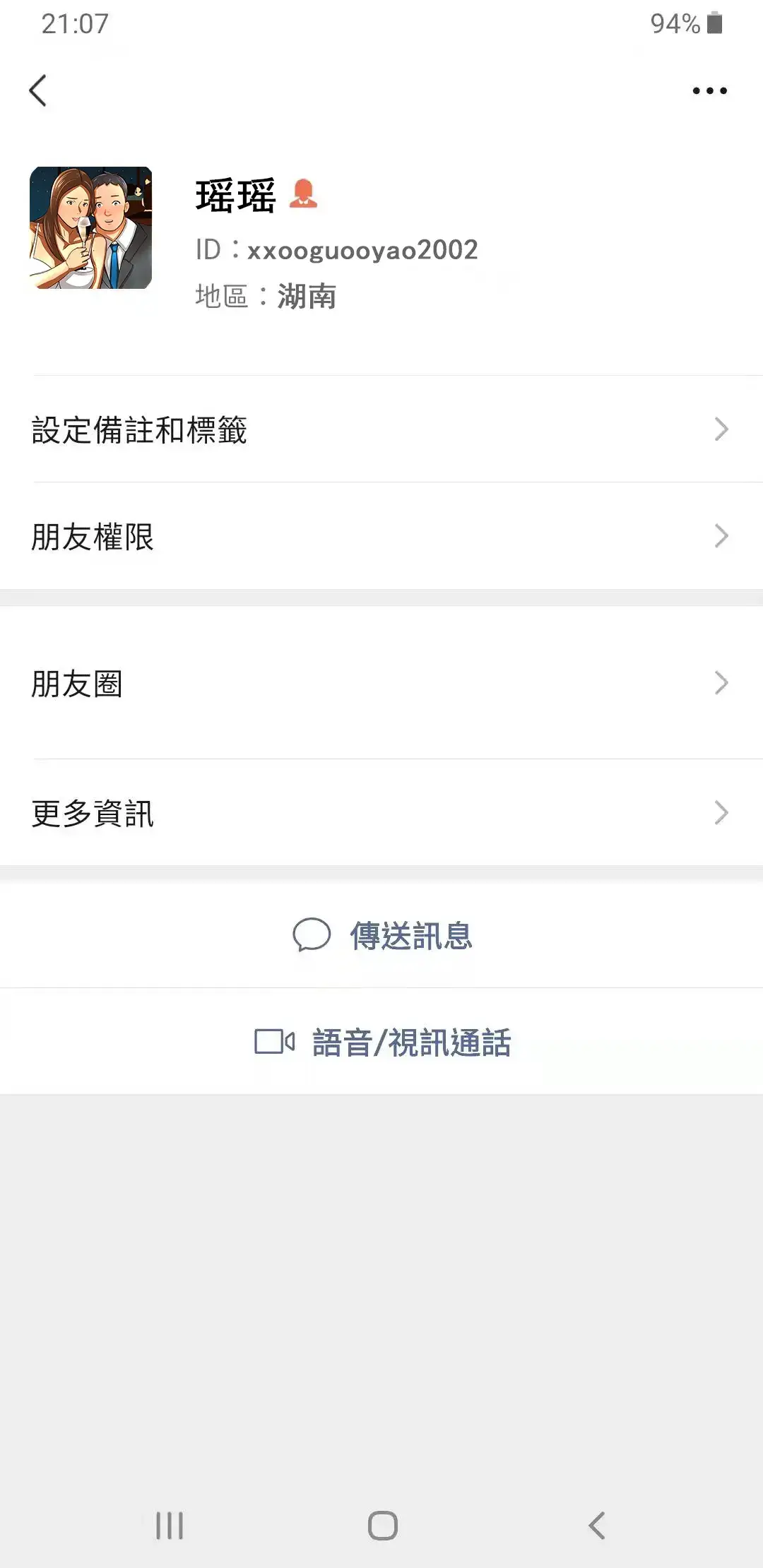The image size is (763, 1568).
Task: View 瑤瑤's 朋友圈 moments
Action: tap(381, 683)
